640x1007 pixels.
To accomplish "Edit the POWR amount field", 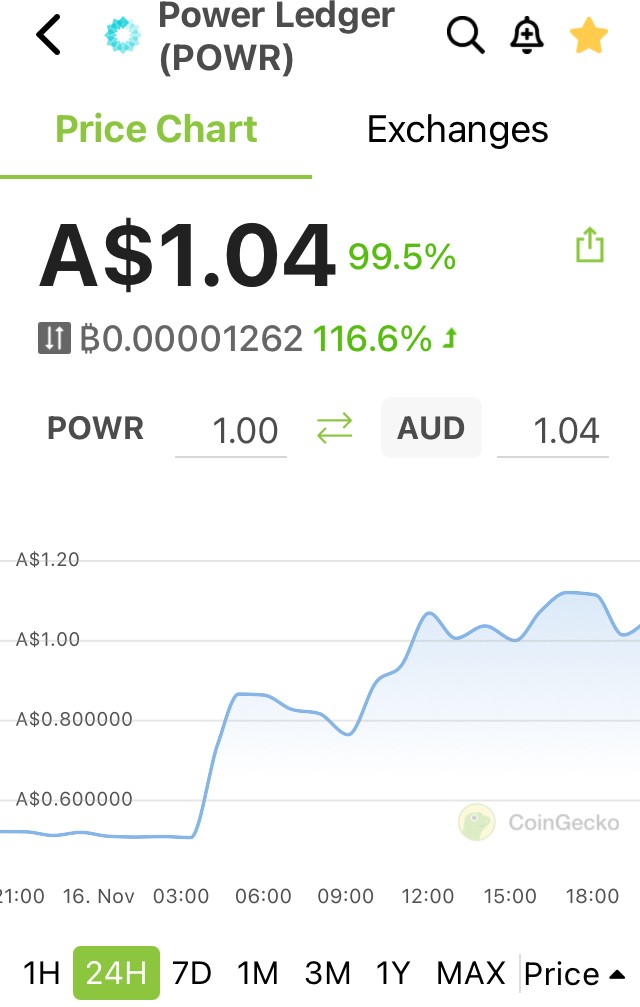I will point(231,430).
